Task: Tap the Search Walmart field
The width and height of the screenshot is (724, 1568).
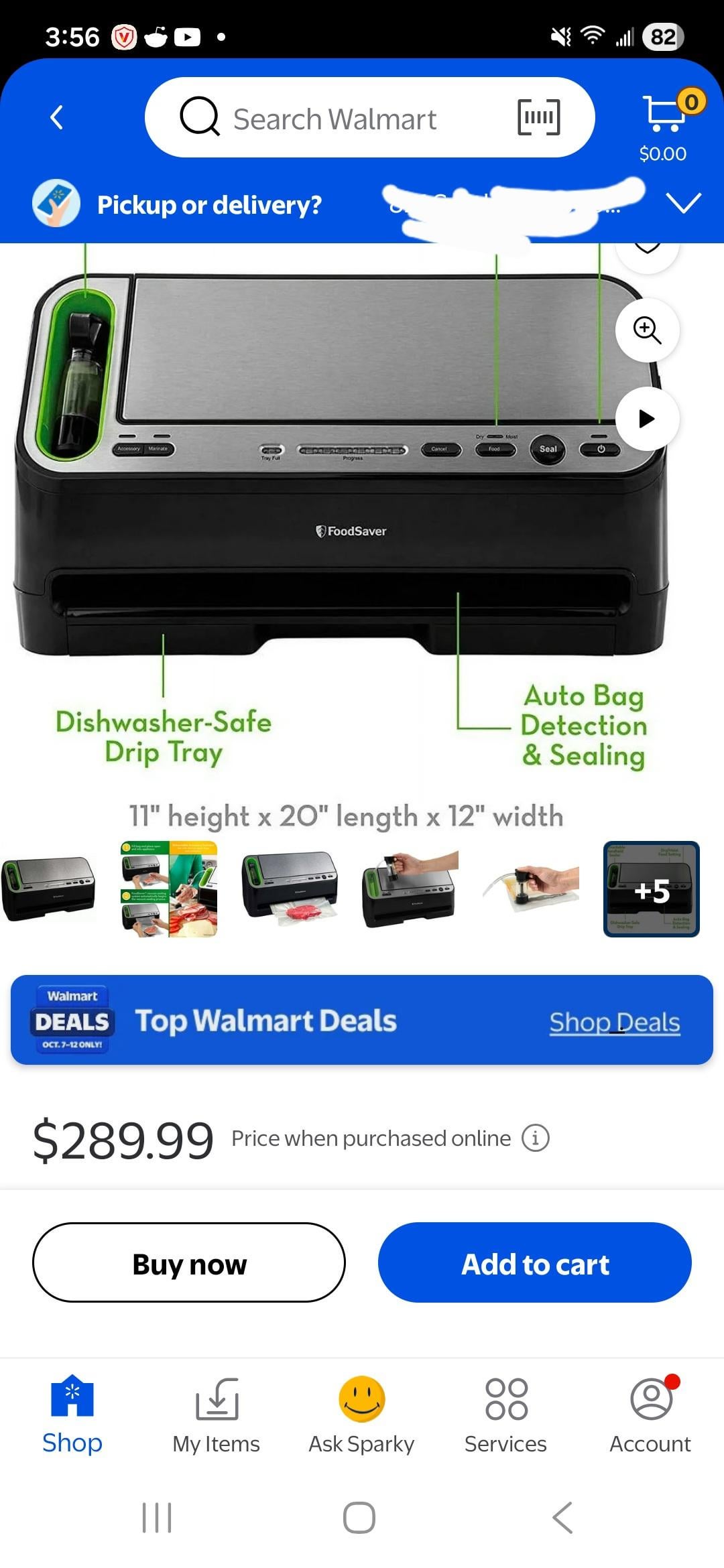Action: (x=335, y=119)
